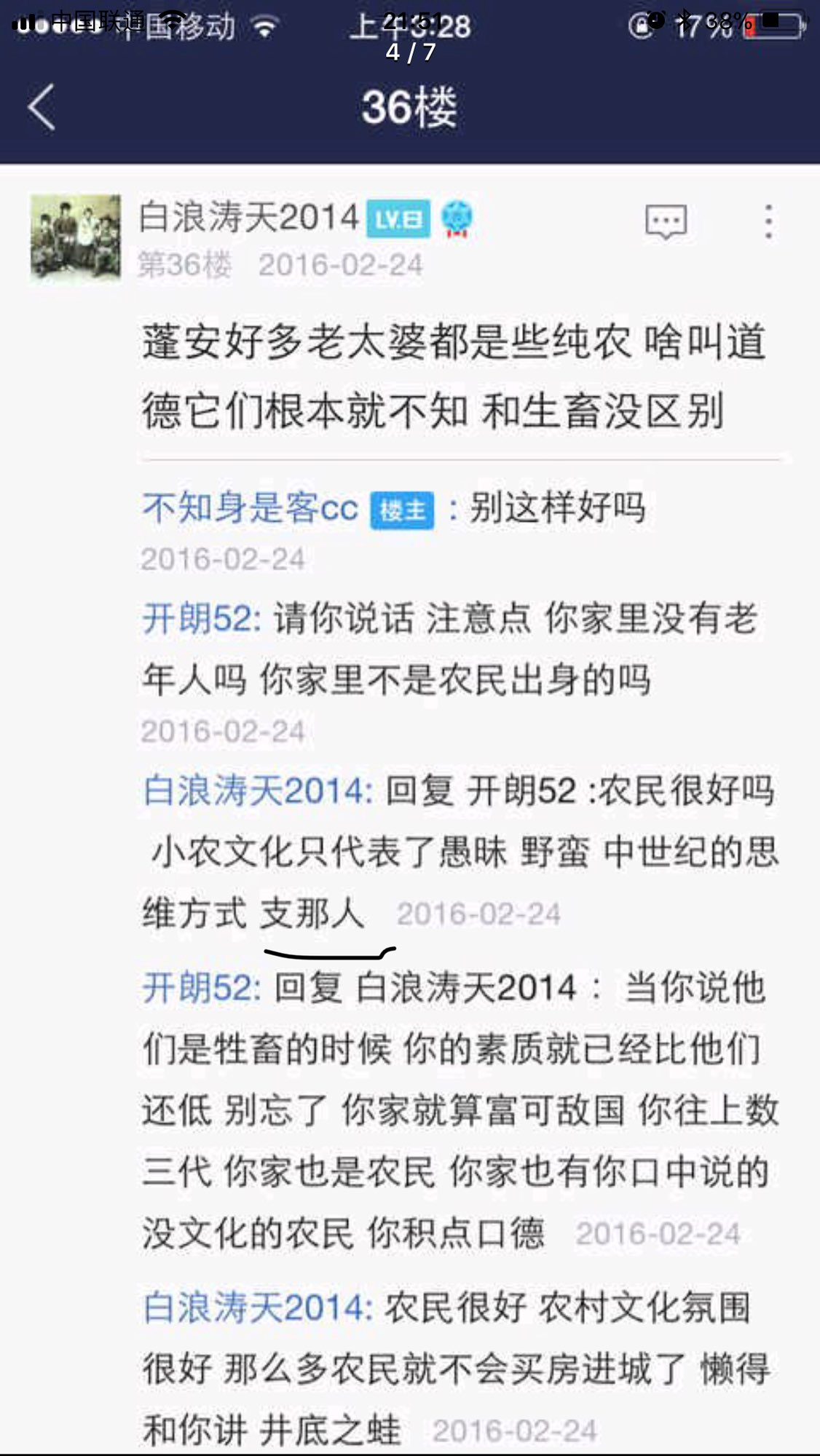The height and width of the screenshot is (1456, 820).
Task: Open the three-dot overflow menu
Action: 768,221
